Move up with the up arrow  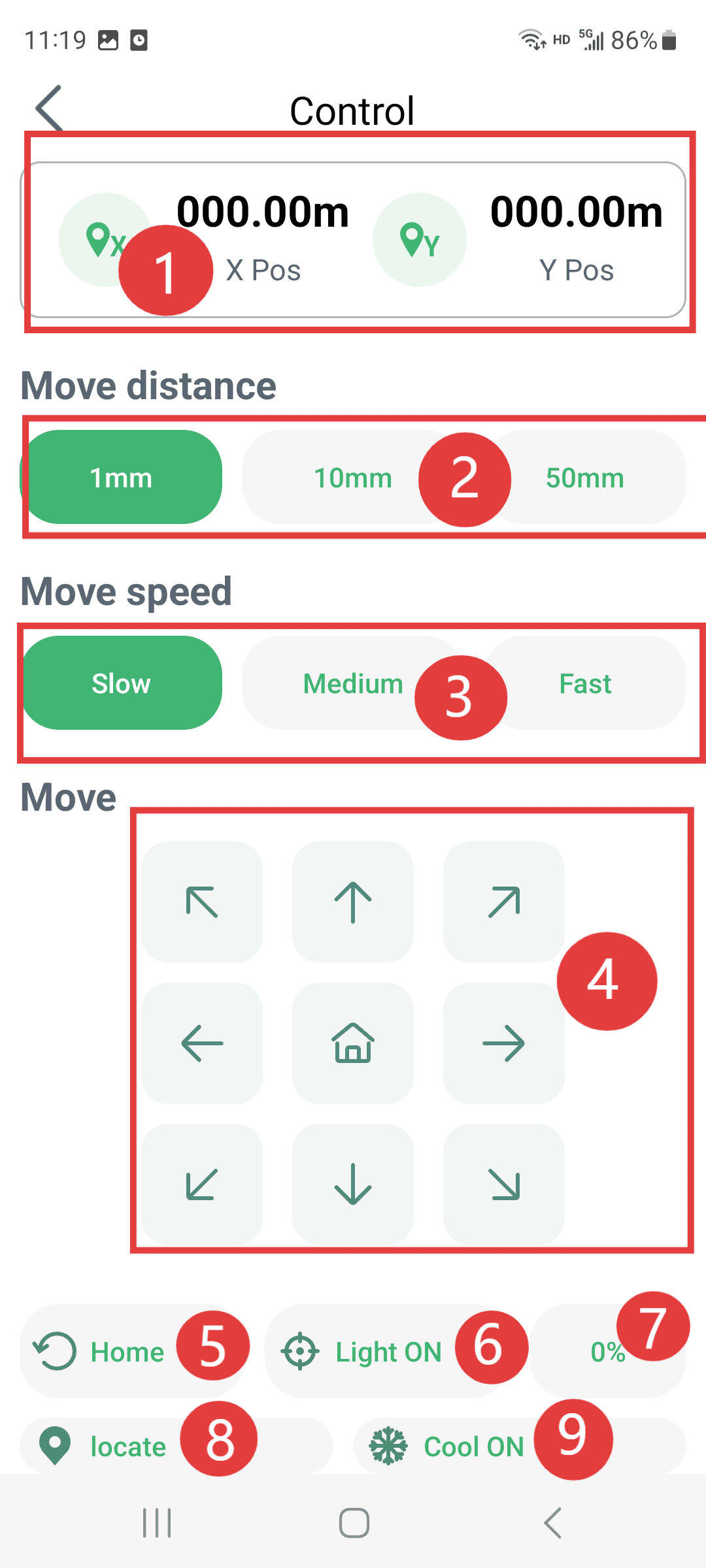click(x=353, y=902)
